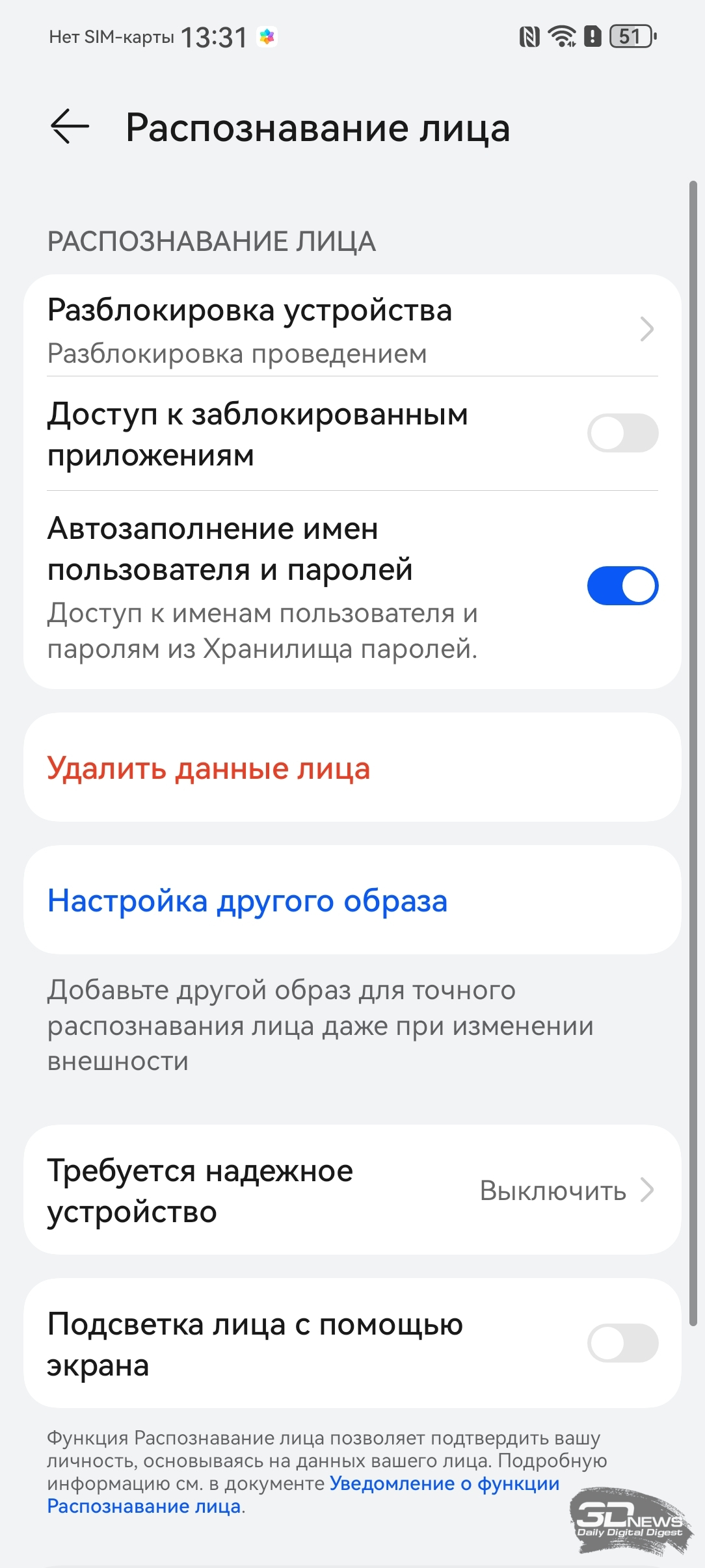Open Требуется надежное устройство option
The width and height of the screenshot is (705, 1568).
352,1191
